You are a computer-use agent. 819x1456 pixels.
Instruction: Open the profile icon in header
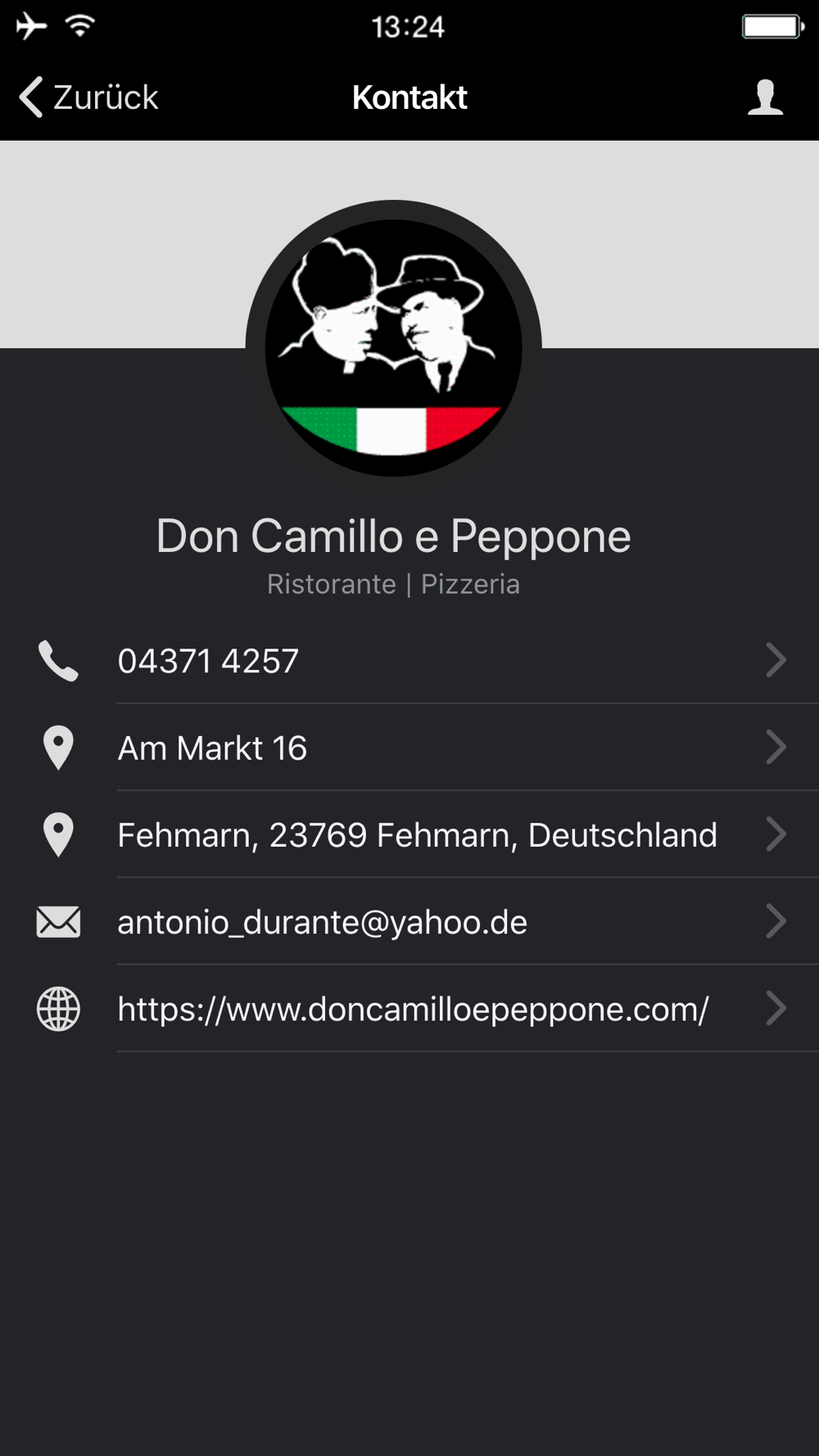coord(765,97)
